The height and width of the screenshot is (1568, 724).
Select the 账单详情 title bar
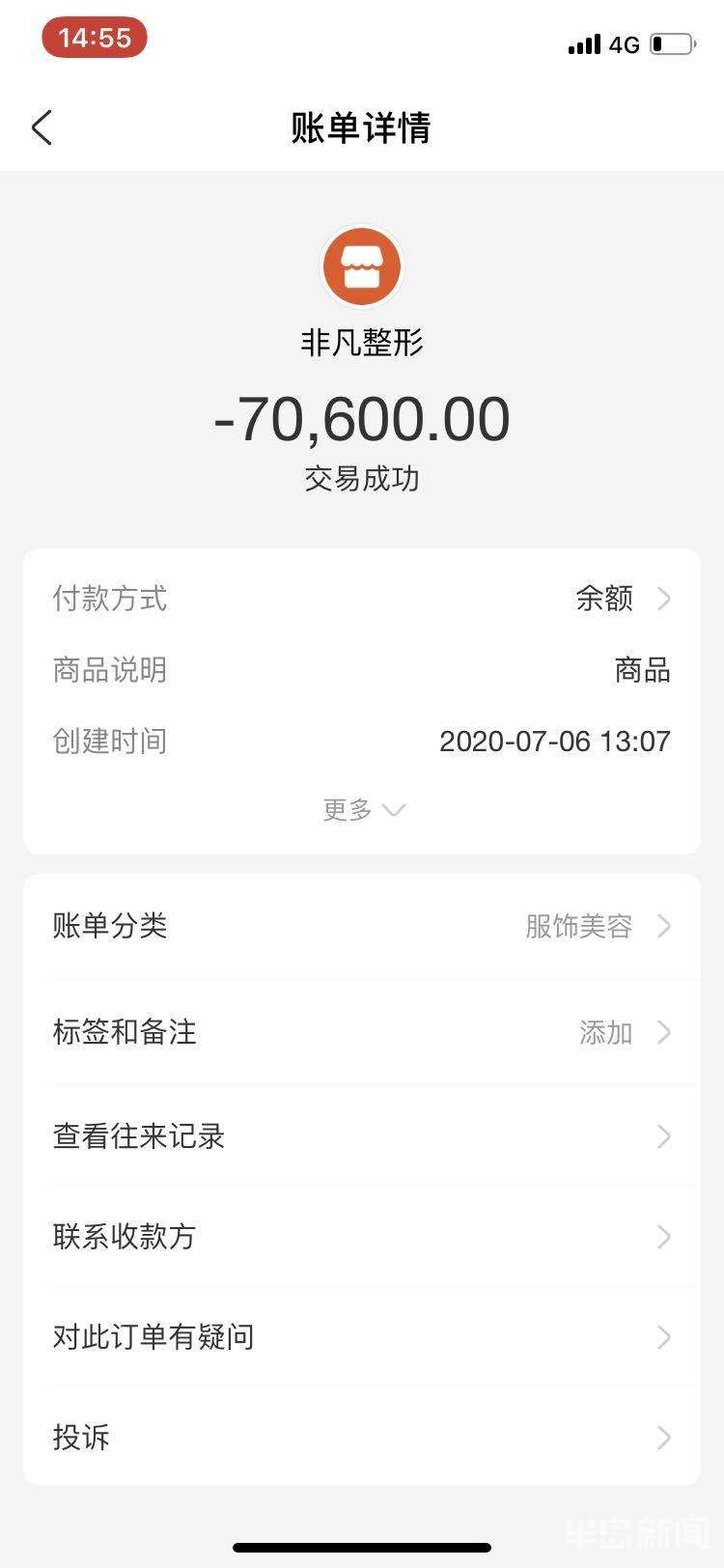pos(362,126)
